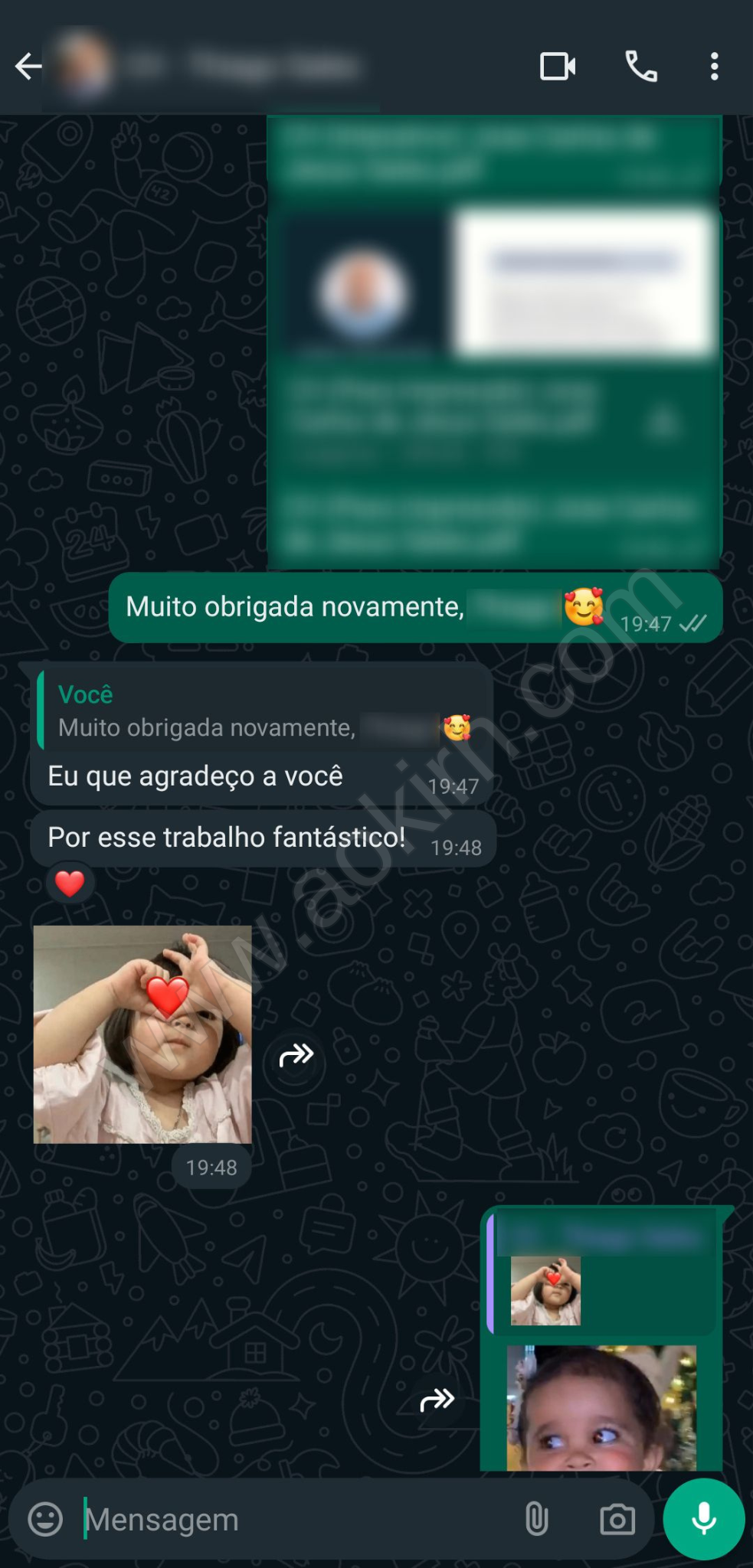Forward the sent sticker reply
The width and height of the screenshot is (753, 1568).
point(437,1401)
